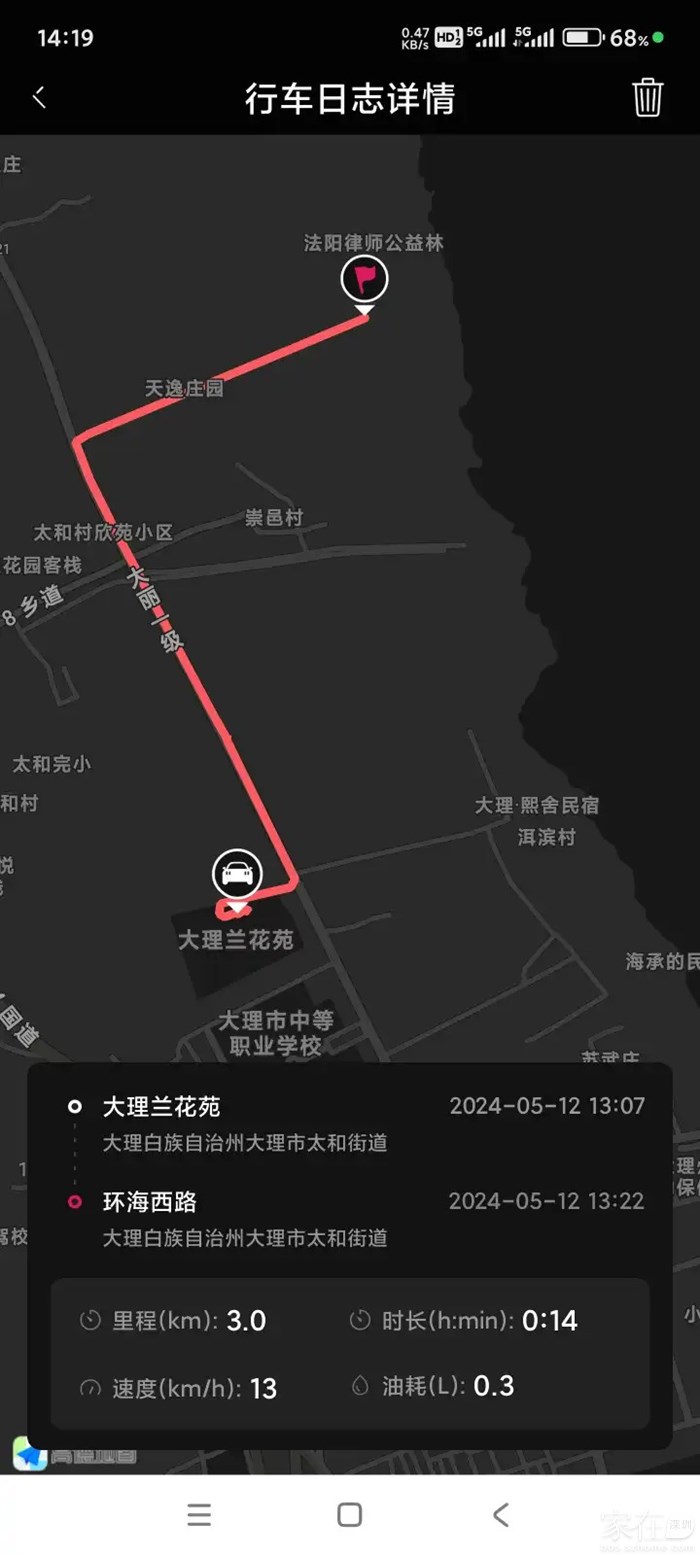Go back from the trip log details

(x=40, y=97)
